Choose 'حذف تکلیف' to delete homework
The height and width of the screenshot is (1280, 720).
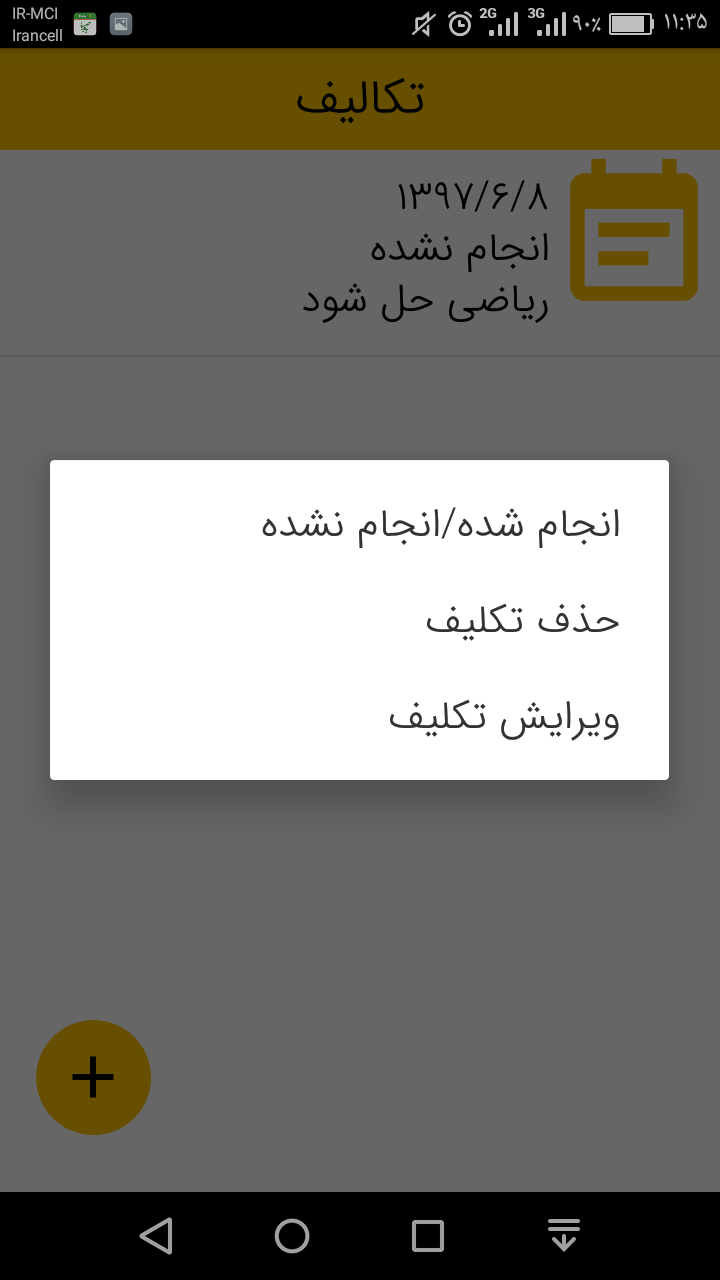[x=523, y=620]
